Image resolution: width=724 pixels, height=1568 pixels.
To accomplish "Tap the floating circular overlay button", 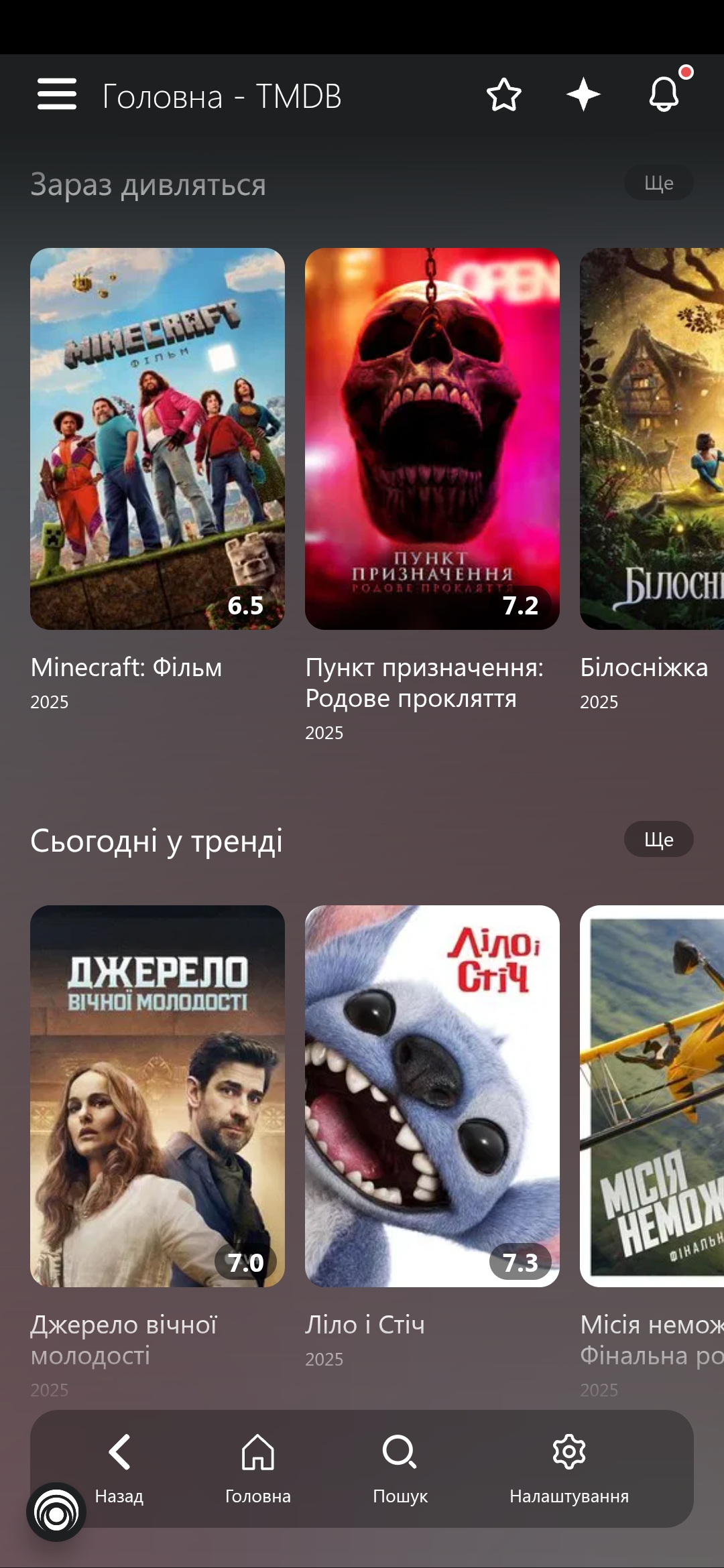I will coord(56,1513).
